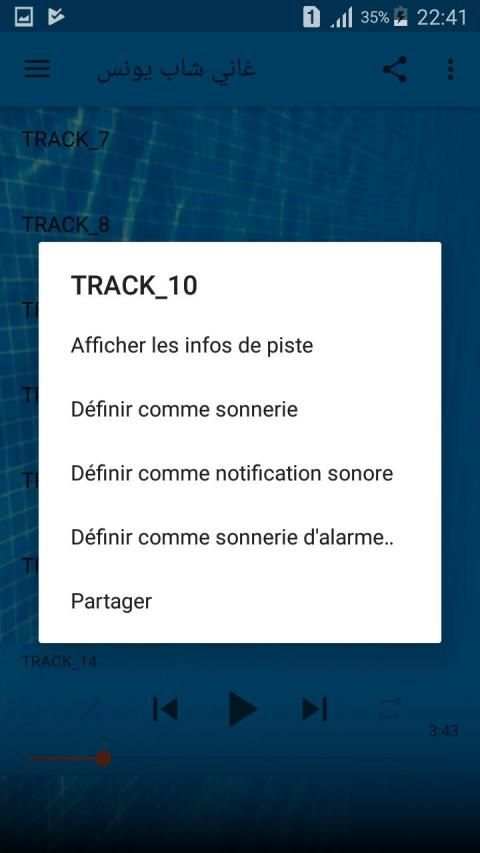Select Définir comme sonnerie
Viewport: 480px width, 853px height.
click(239, 410)
